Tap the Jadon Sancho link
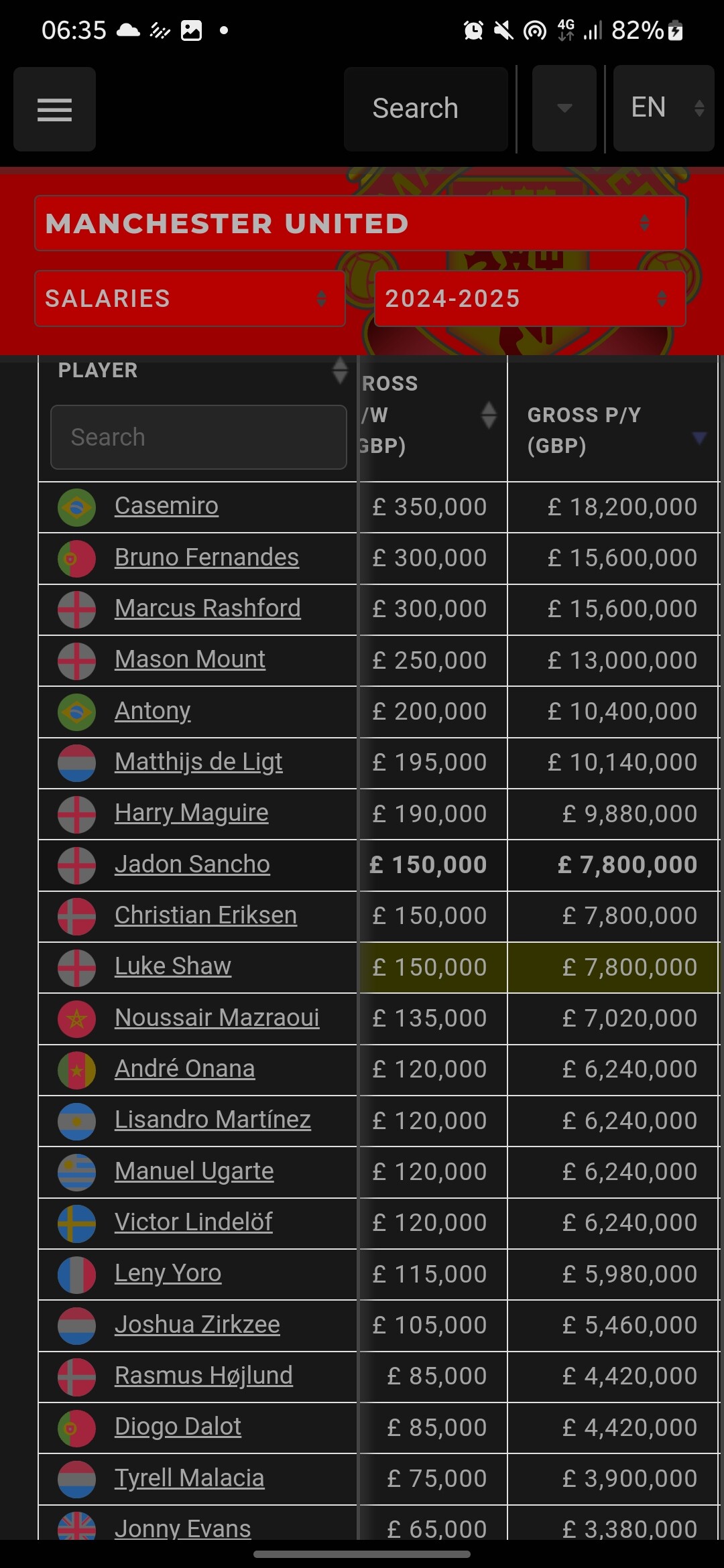The width and height of the screenshot is (724, 1568). tap(192, 864)
